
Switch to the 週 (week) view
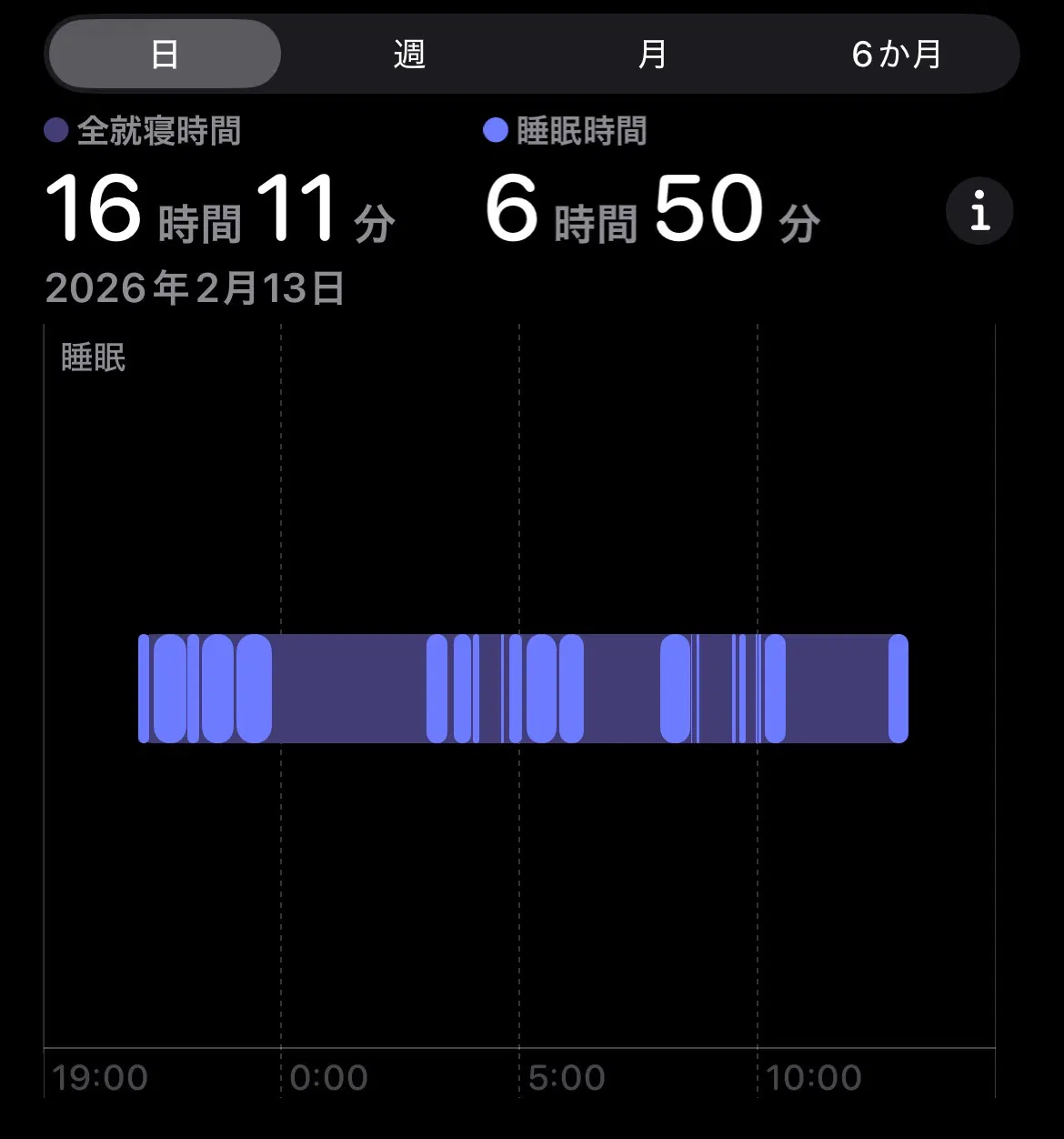pyautogui.click(x=409, y=55)
